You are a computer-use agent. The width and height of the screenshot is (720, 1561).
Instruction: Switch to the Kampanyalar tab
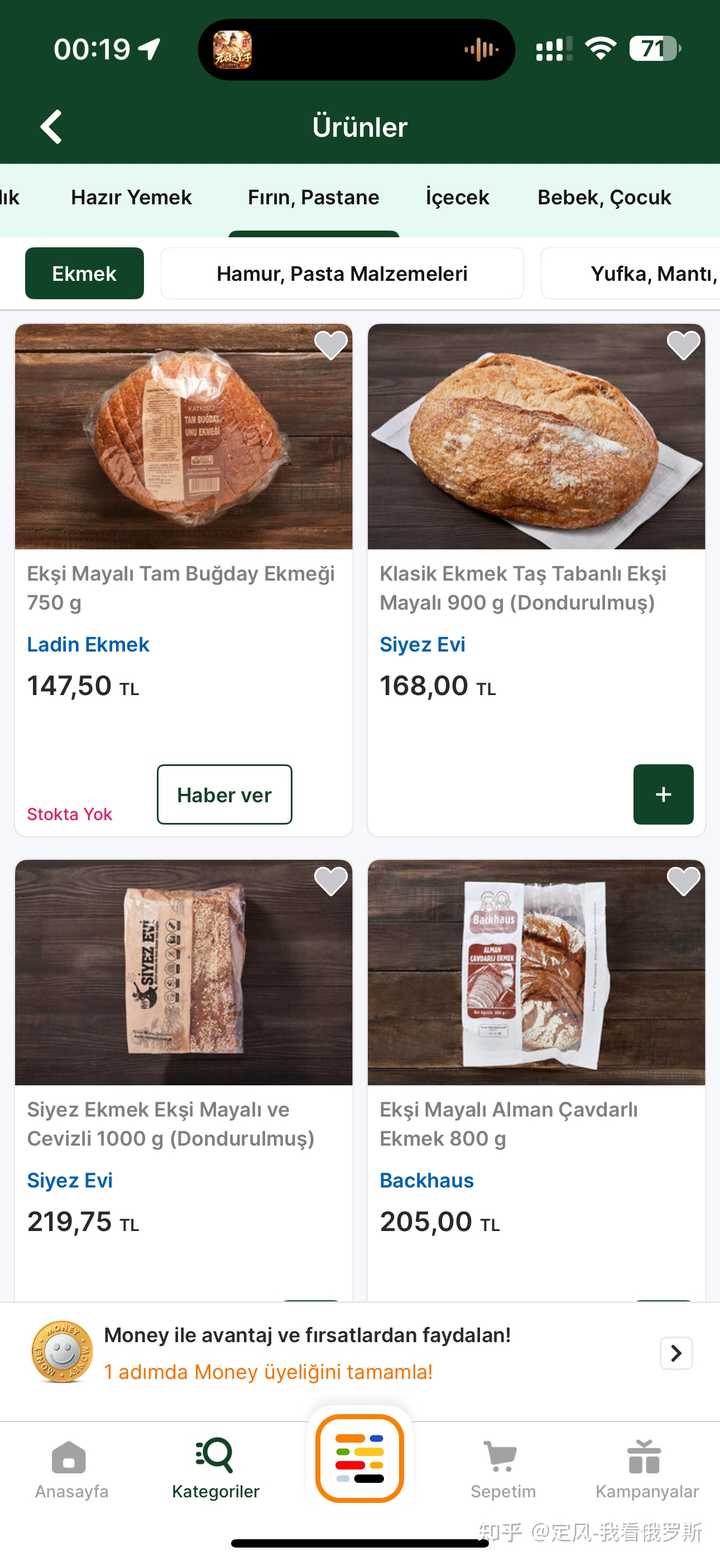pos(647,1470)
